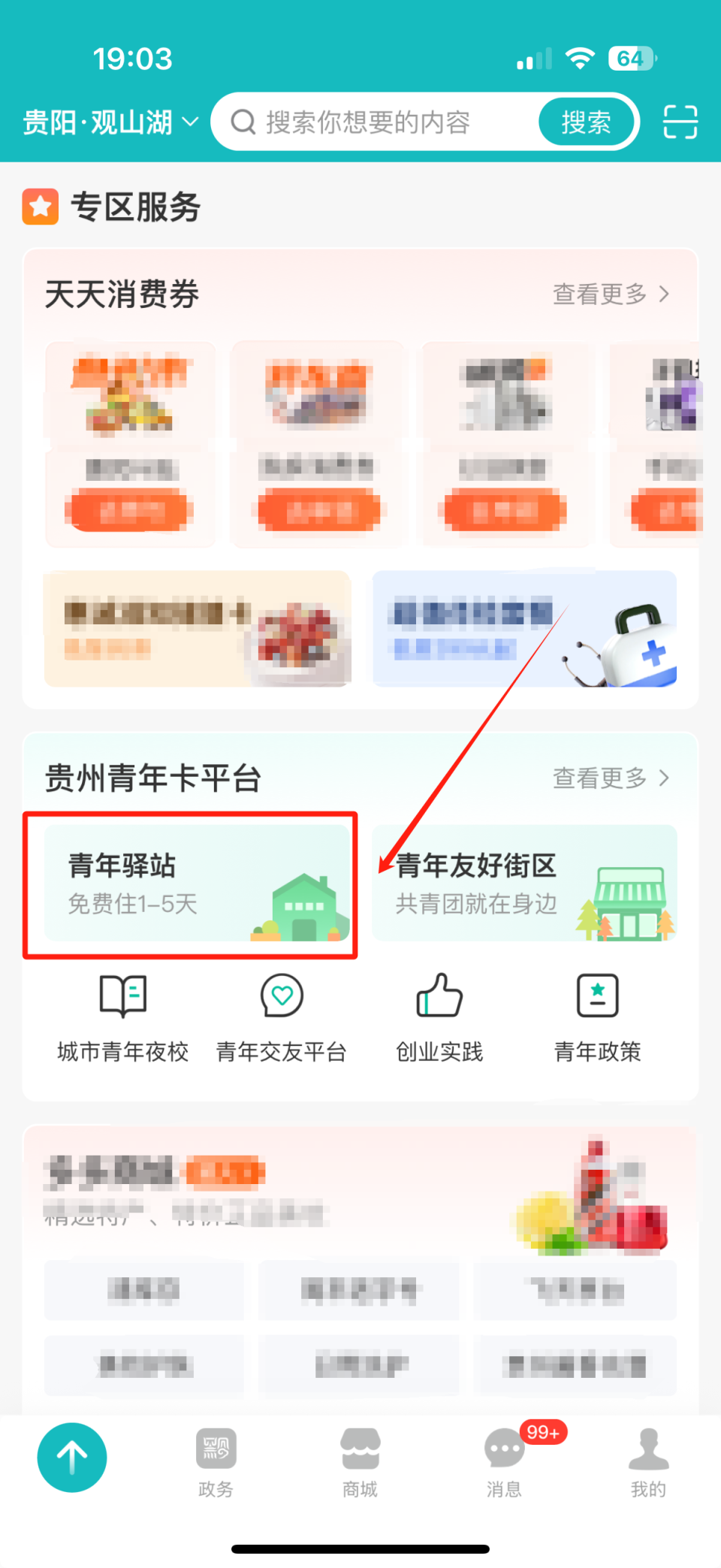Viewport: 721px width, 1568px height.
Task: Expand 查看更多 for 贵州青年卡平台
Action: point(610,778)
